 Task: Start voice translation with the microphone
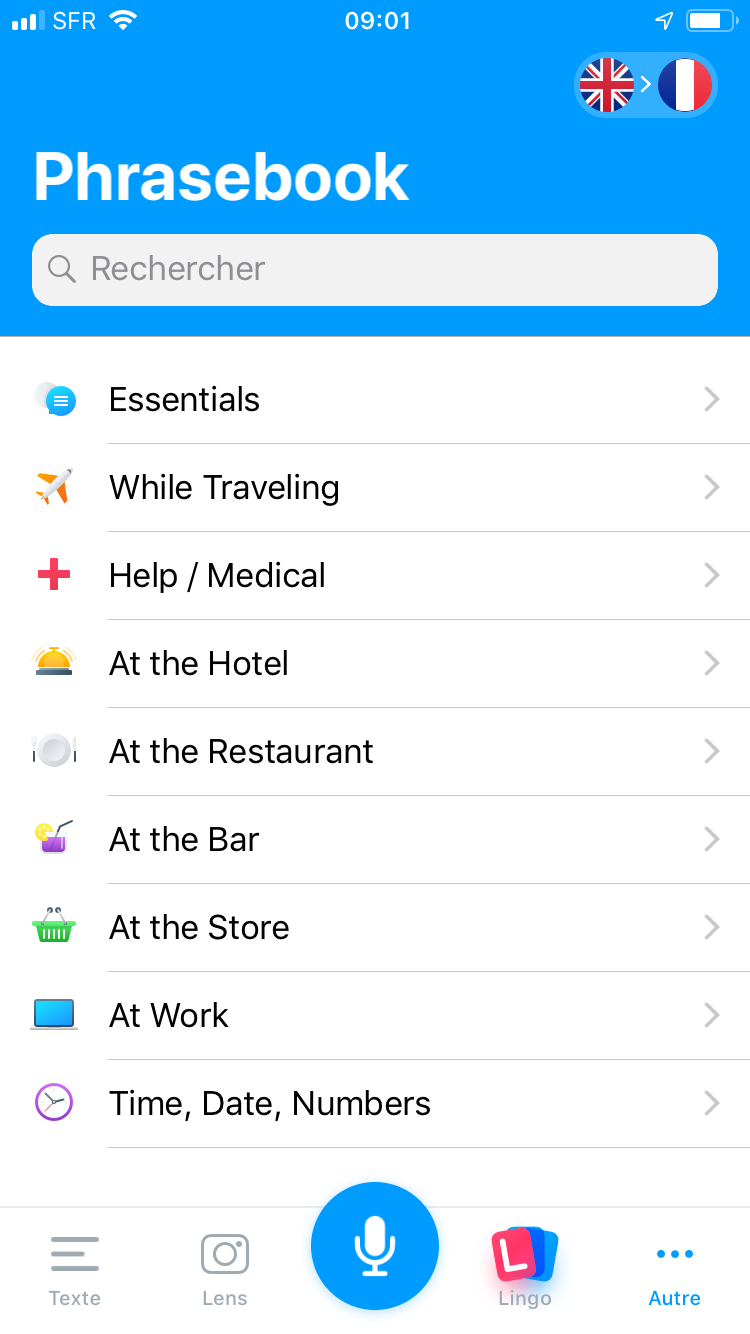pyautogui.click(x=375, y=1246)
